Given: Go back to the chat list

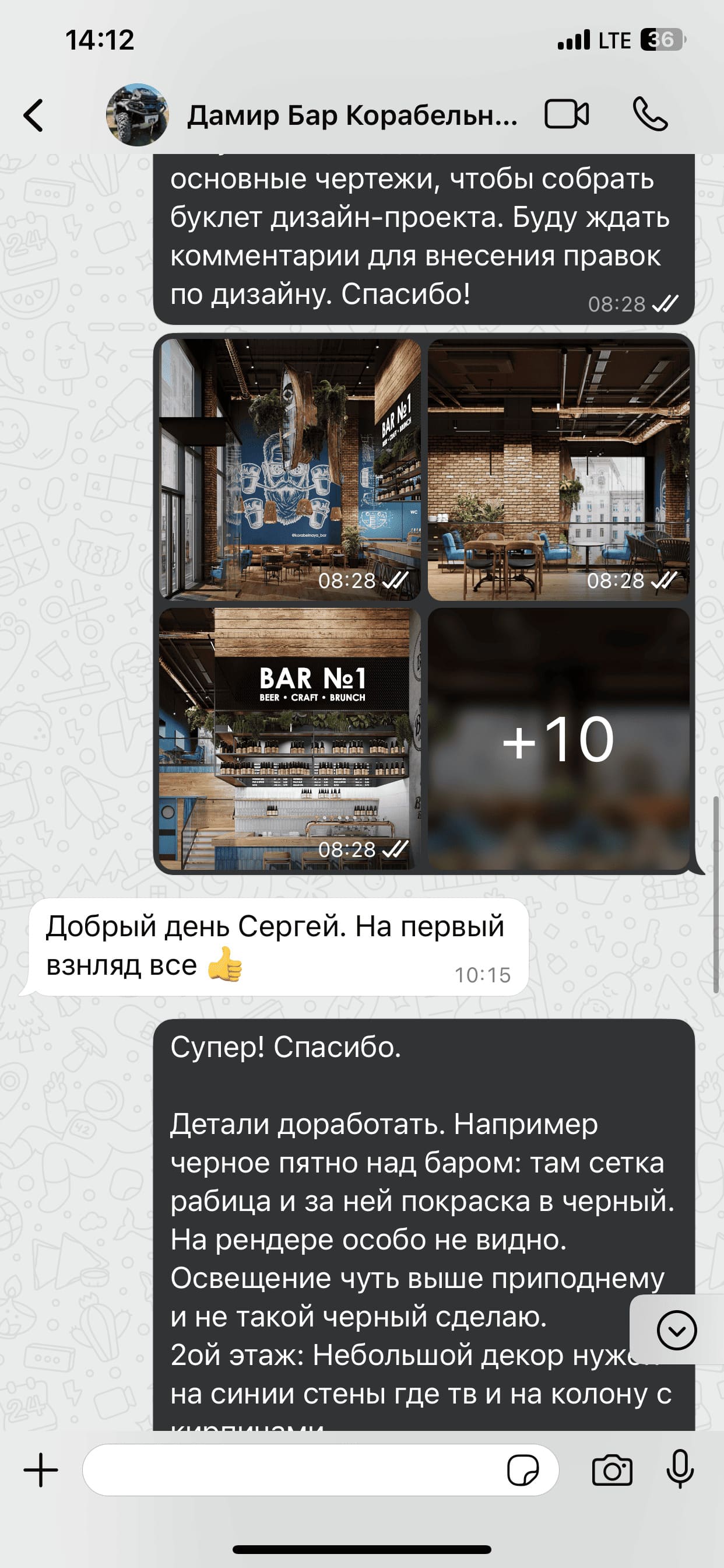Looking at the screenshot, I should tap(34, 115).
